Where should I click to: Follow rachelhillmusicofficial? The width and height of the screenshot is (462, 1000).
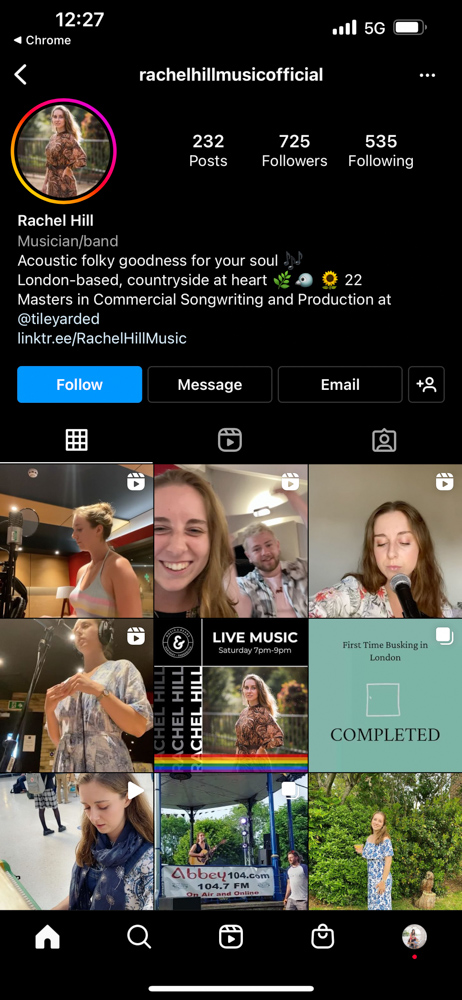pos(80,385)
